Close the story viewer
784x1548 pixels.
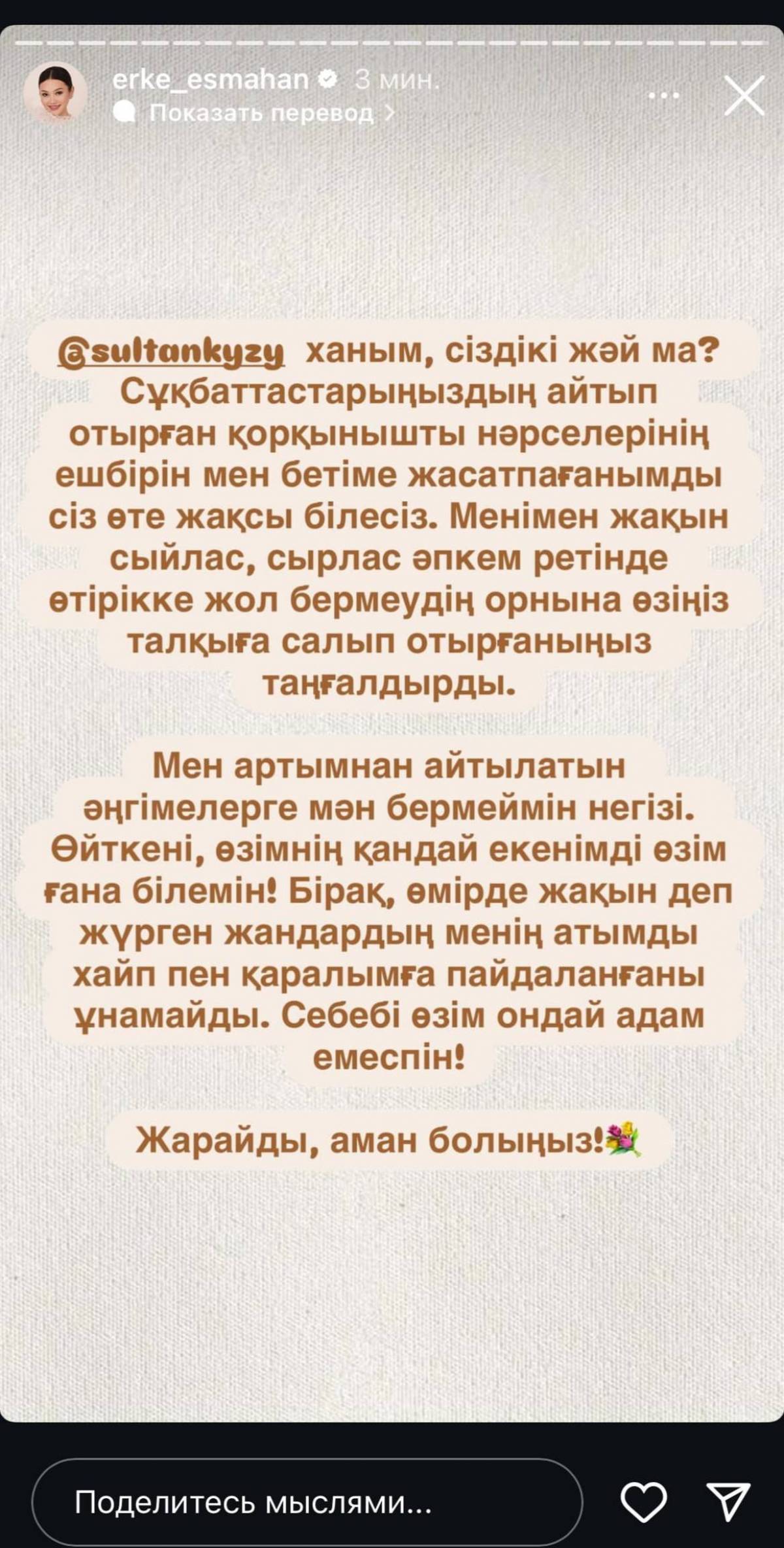pos(744,96)
